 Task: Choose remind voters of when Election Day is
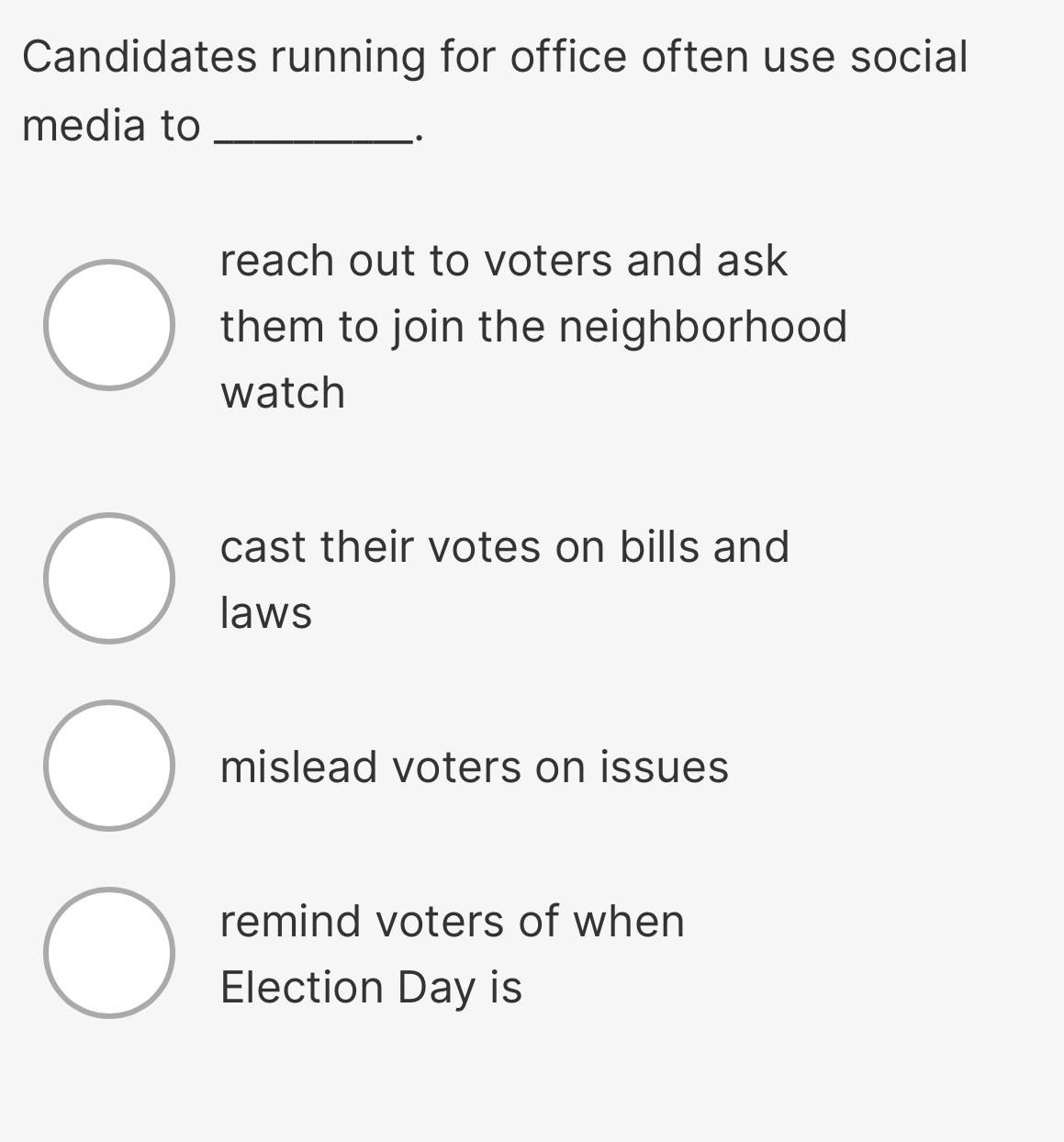coord(450,953)
